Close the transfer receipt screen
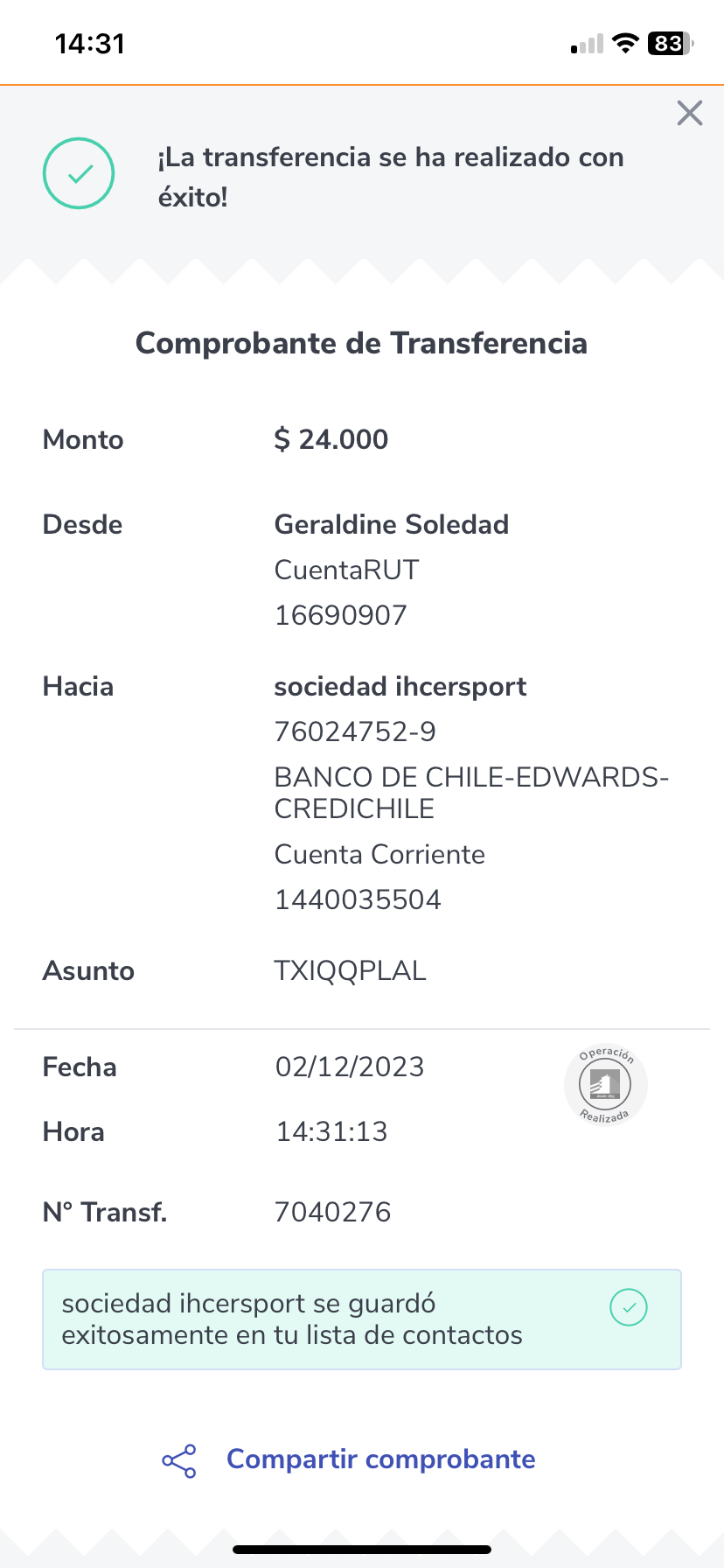 pyautogui.click(x=690, y=113)
